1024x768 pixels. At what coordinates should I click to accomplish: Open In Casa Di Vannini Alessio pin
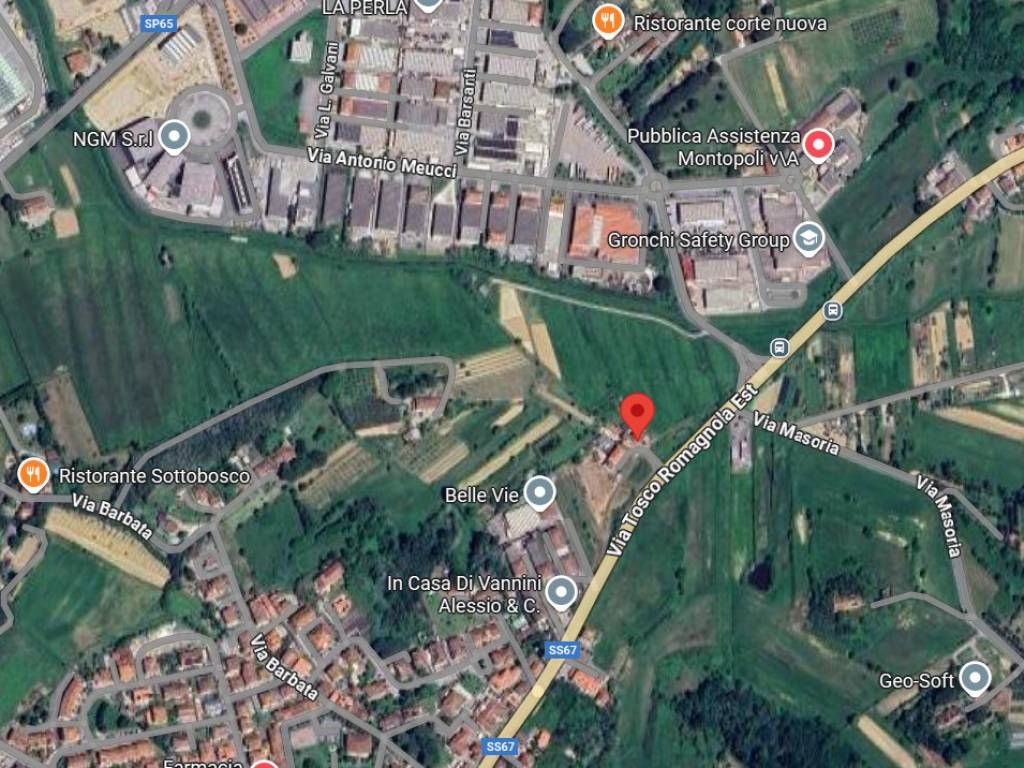pyautogui.click(x=560, y=591)
